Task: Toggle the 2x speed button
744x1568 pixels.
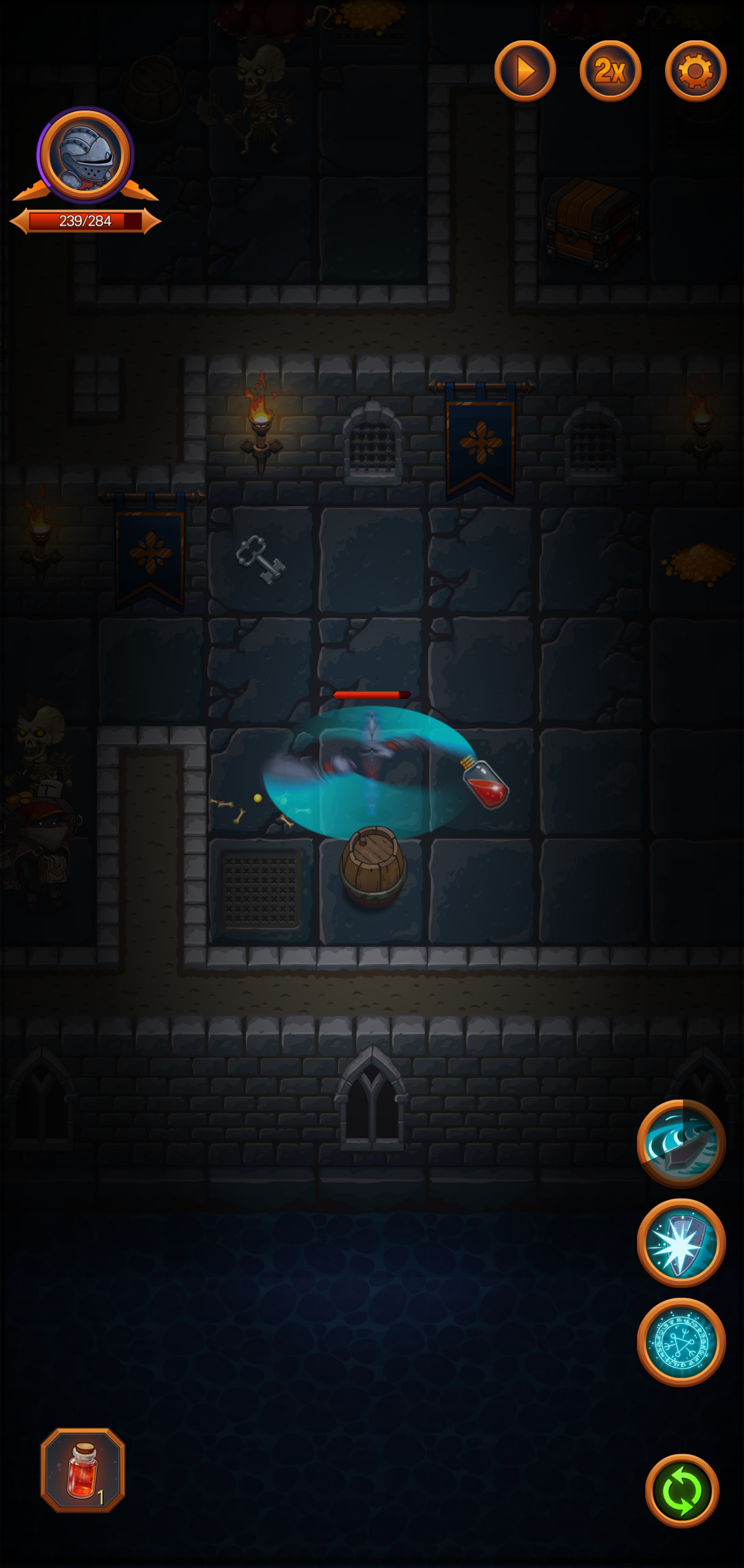Action: [610, 71]
